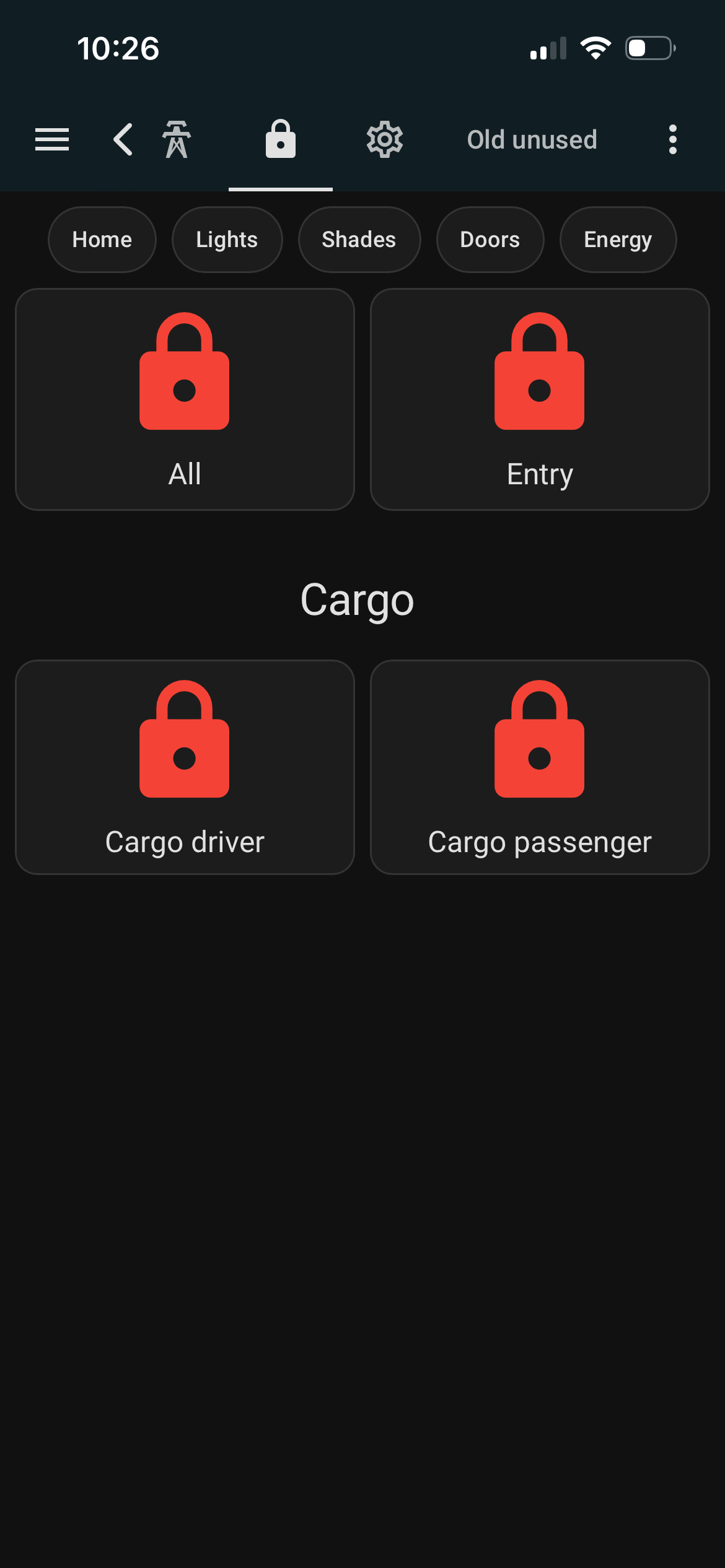Toggle the Entry lock card
The height and width of the screenshot is (1568, 725).
540,399
